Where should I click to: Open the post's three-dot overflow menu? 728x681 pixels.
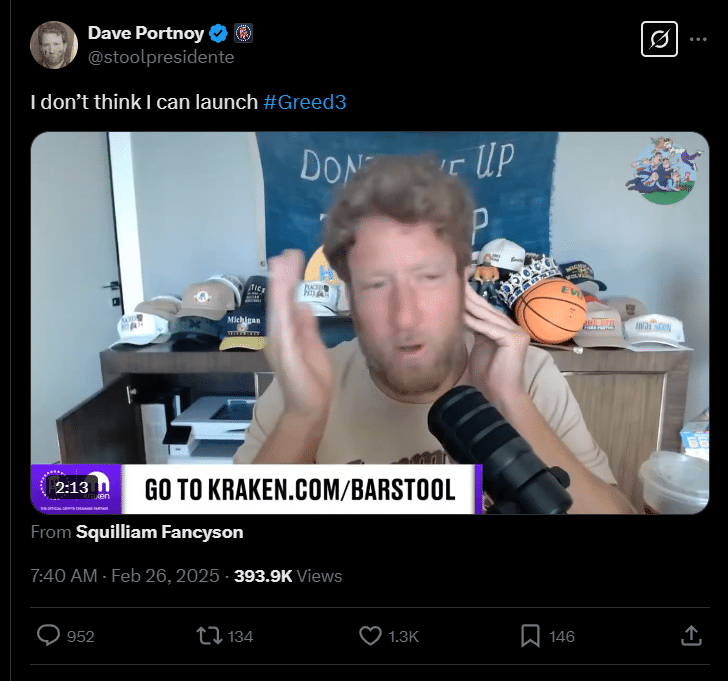698,40
